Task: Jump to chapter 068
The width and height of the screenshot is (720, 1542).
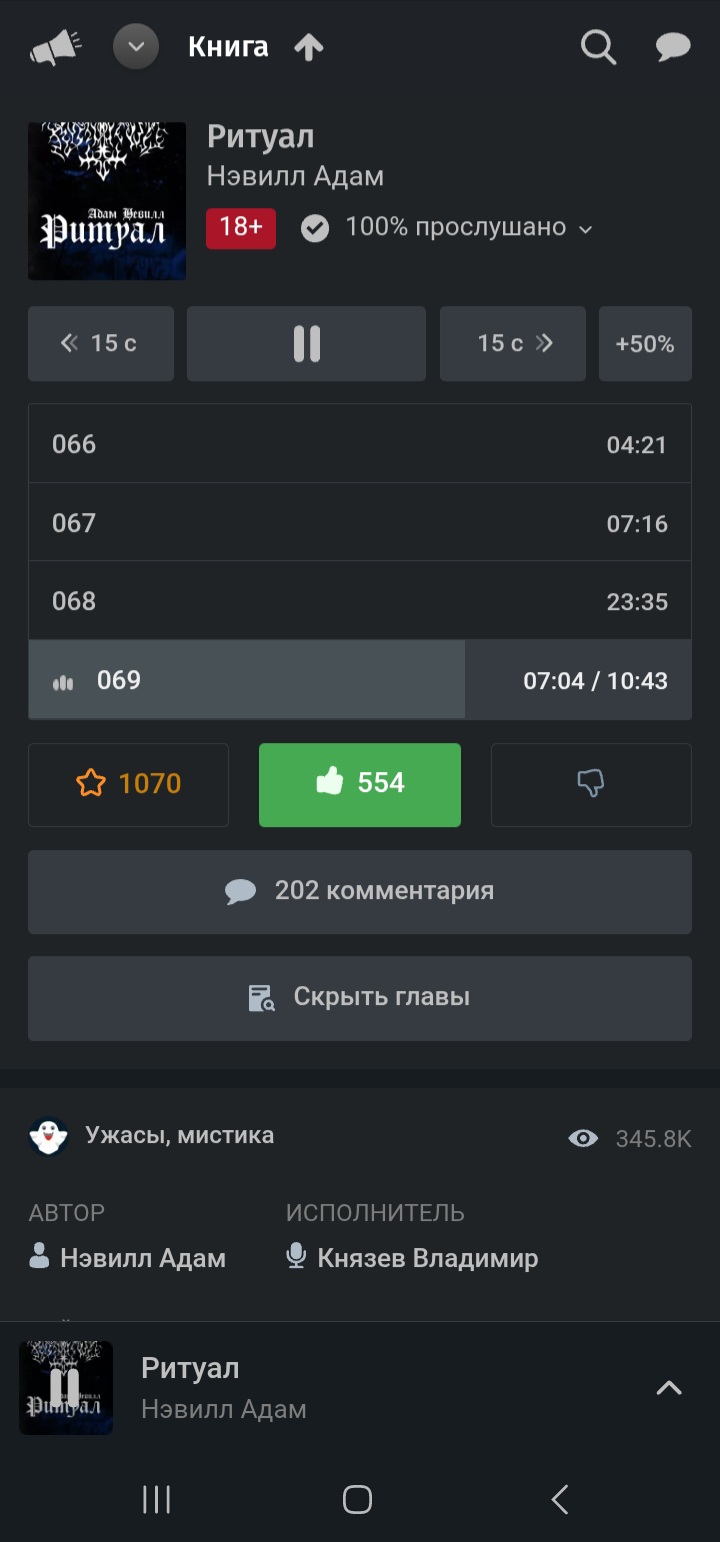Action: click(x=359, y=601)
